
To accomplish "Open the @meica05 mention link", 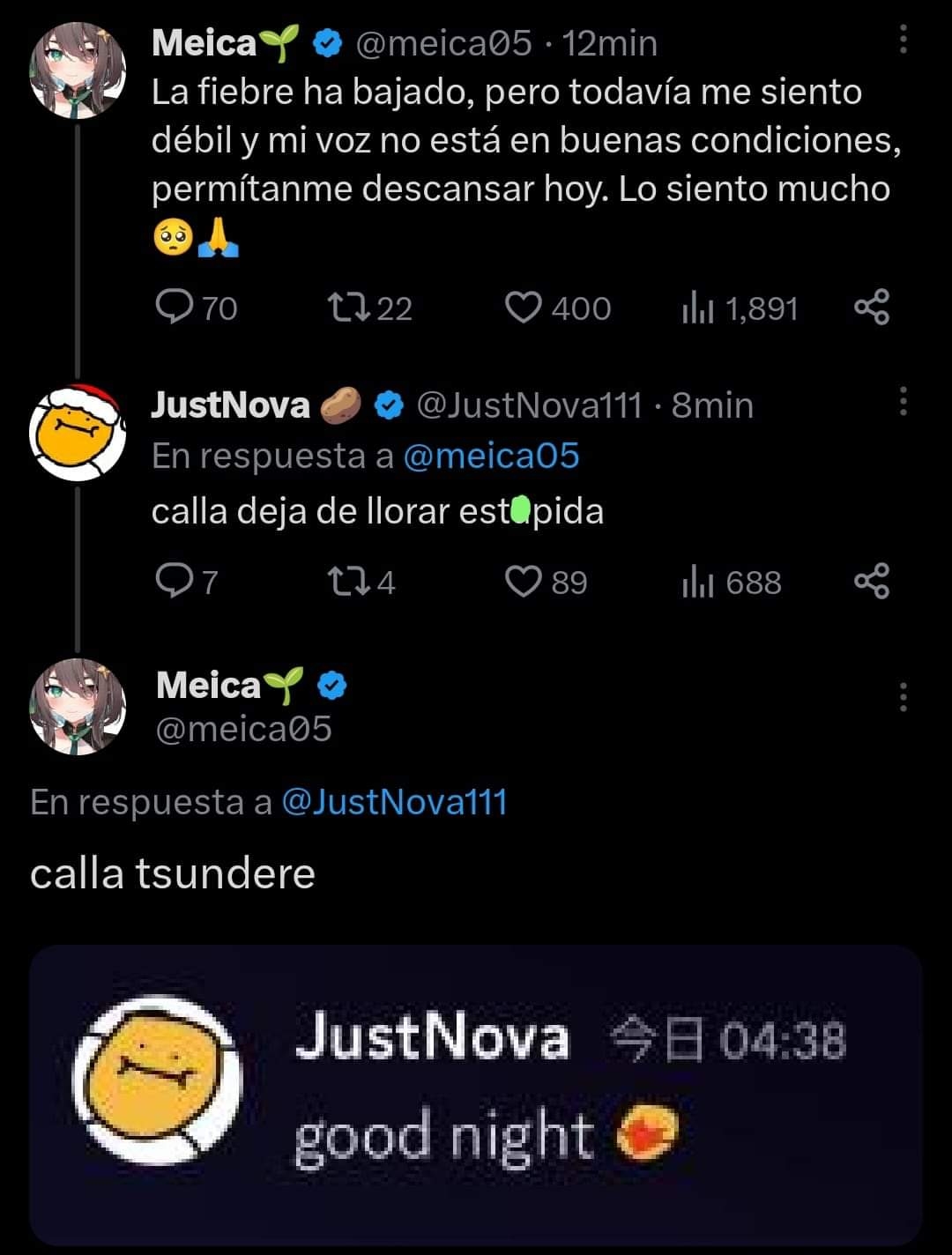I will click(x=491, y=457).
